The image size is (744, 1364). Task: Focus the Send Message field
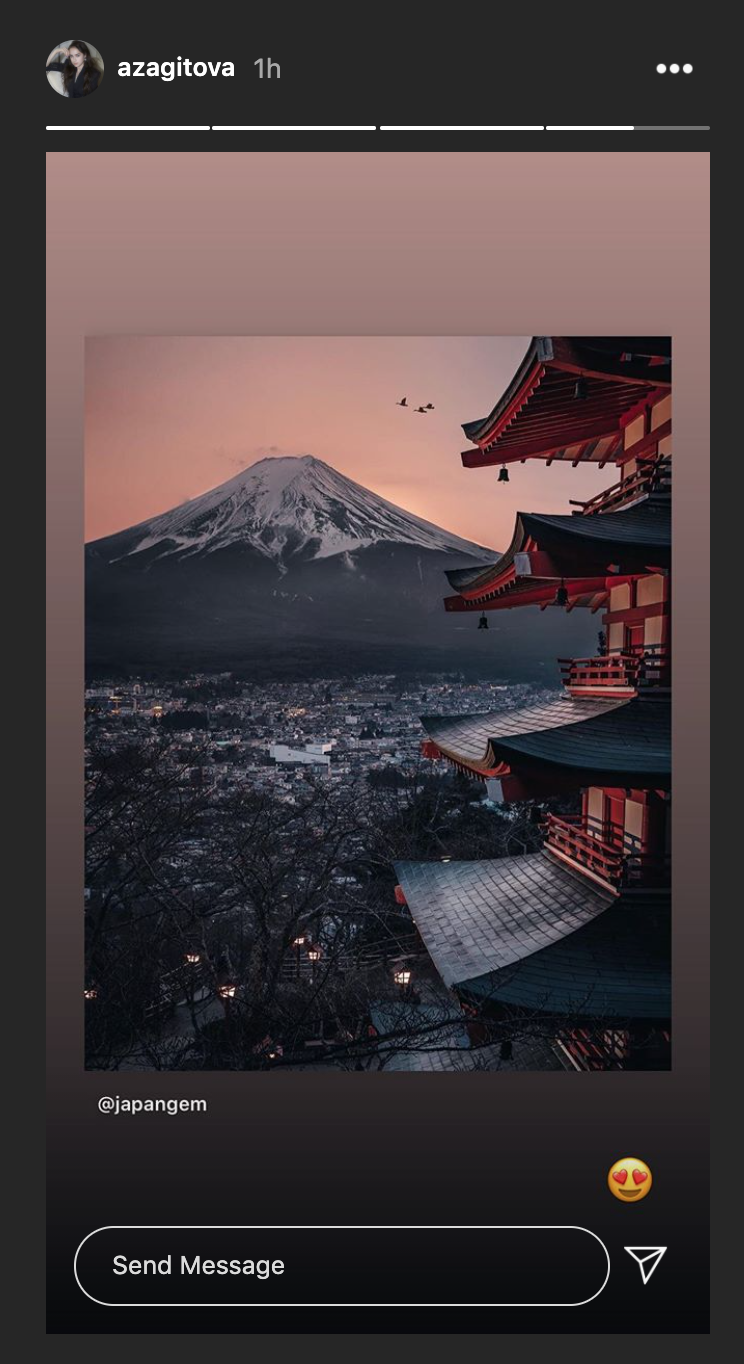pyautogui.click(x=342, y=1266)
